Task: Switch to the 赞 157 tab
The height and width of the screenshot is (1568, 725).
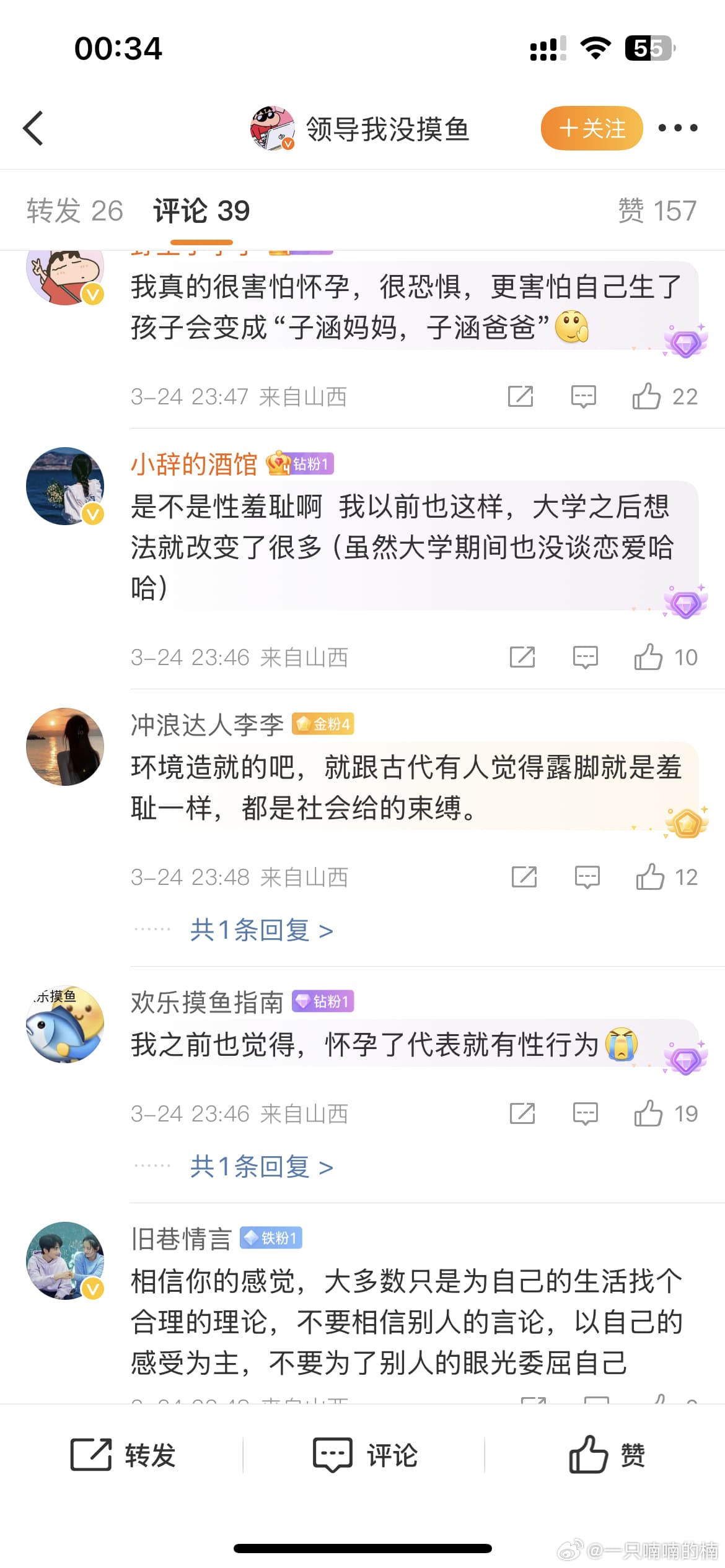Action: [x=657, y=211]
